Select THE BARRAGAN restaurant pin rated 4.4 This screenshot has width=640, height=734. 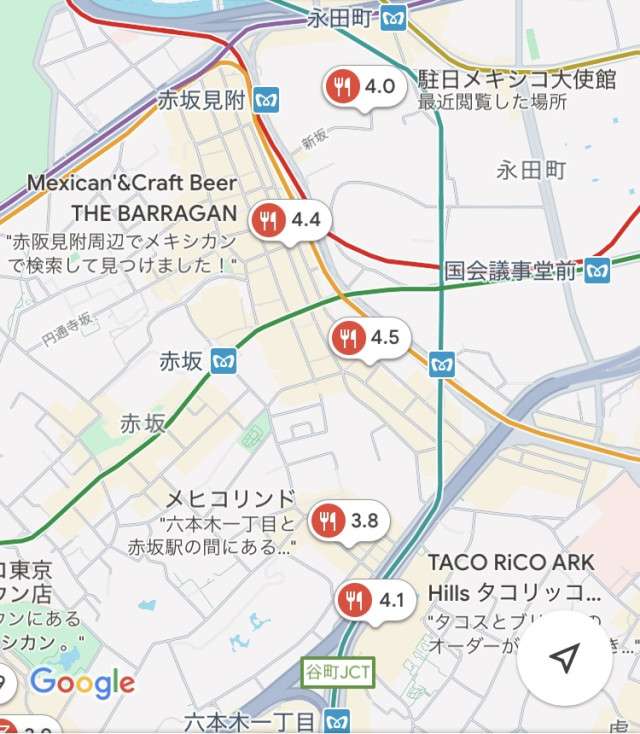(268, 220)
